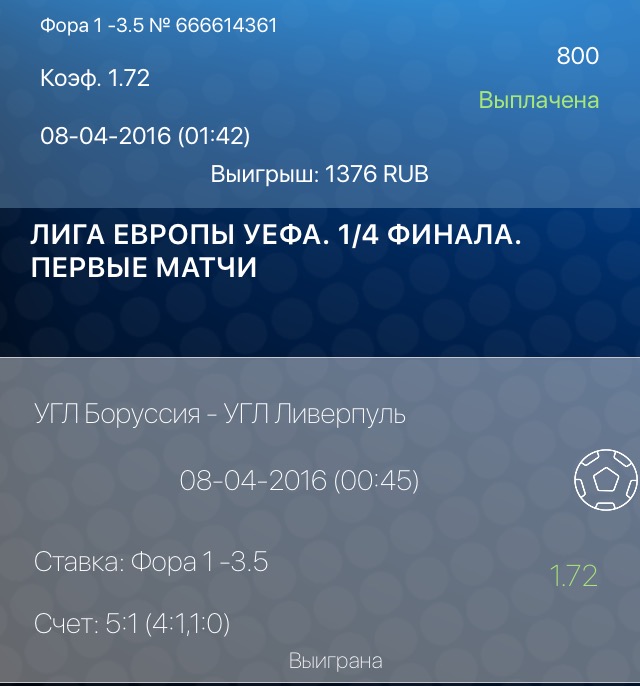Collapse bet № 666614361 header
Screen dimensions: 640x686
tap(159, 26)
